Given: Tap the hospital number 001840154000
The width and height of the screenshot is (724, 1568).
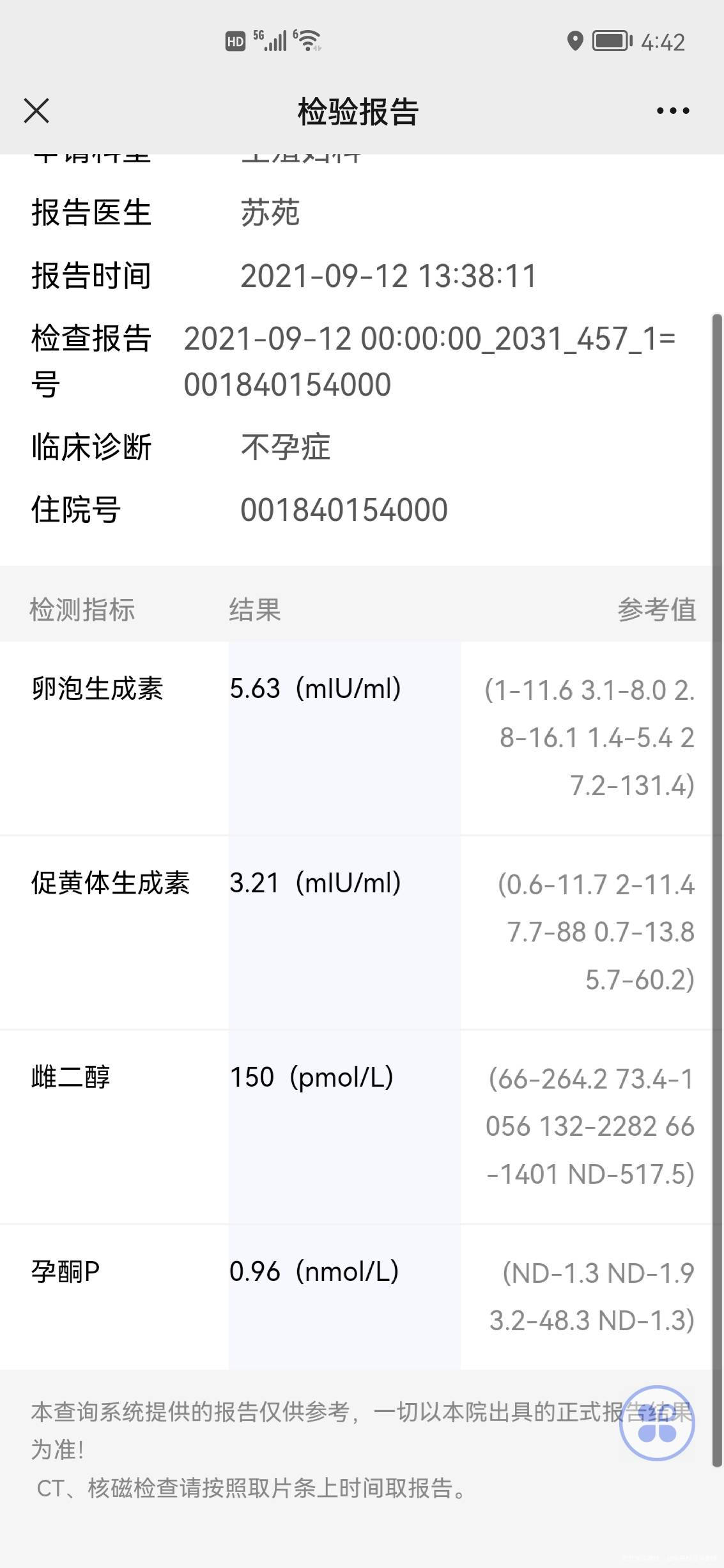Looking at the screenshot, I should pyautogui.click(x=343, y=510).
